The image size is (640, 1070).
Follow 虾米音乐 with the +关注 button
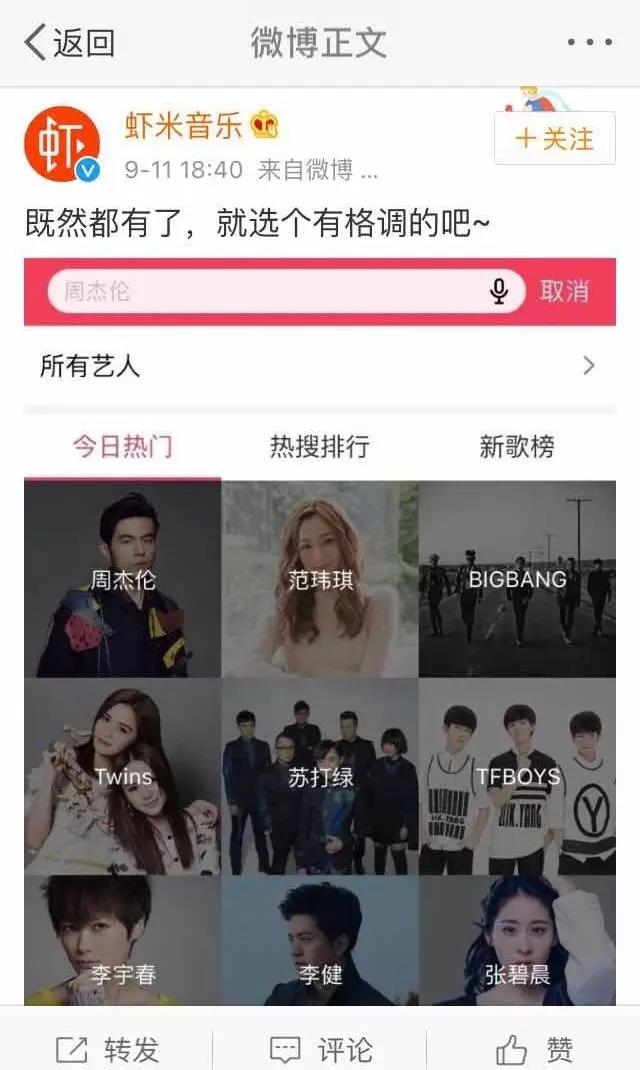(554, 139)
